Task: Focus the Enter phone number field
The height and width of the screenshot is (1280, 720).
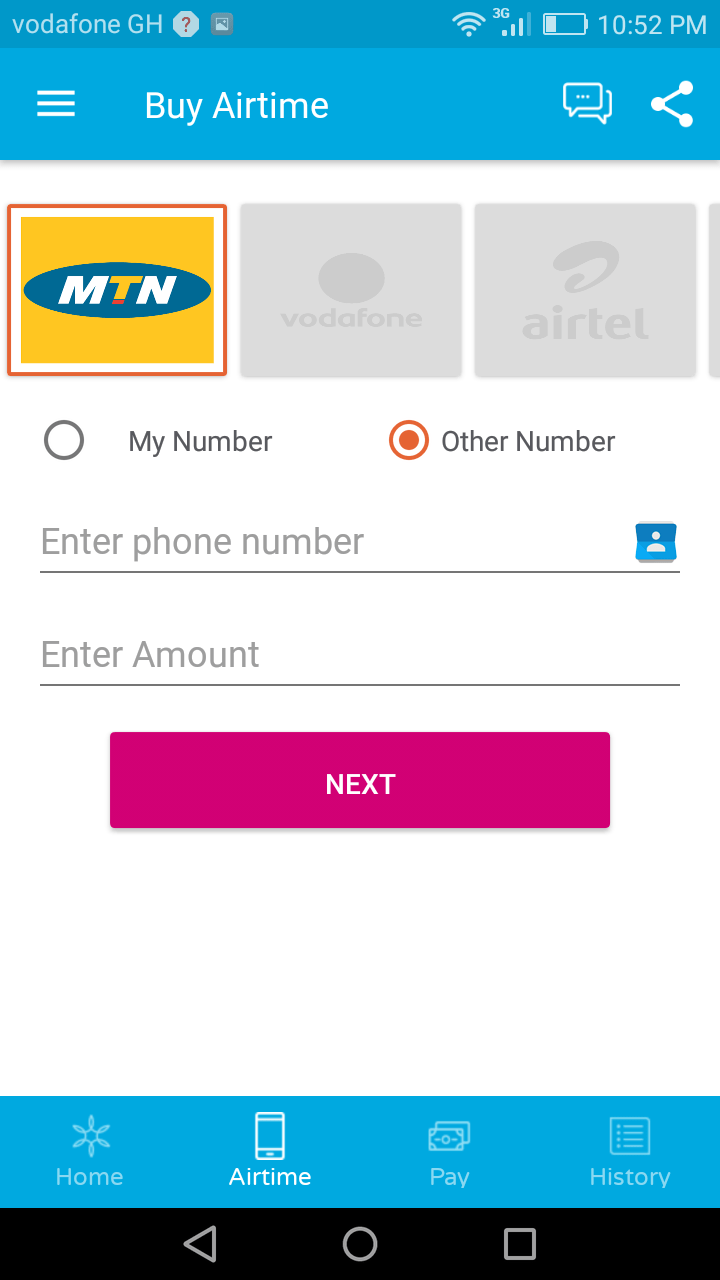Action: coord(330,542)
